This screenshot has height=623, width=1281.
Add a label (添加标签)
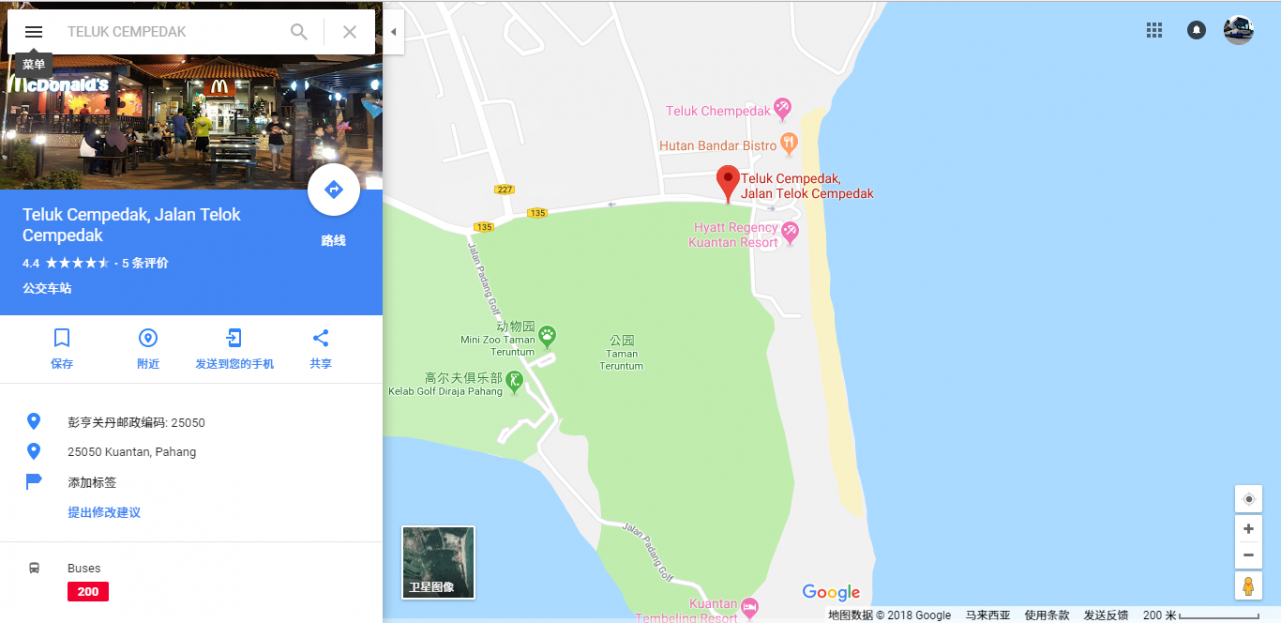coord(92,482)
